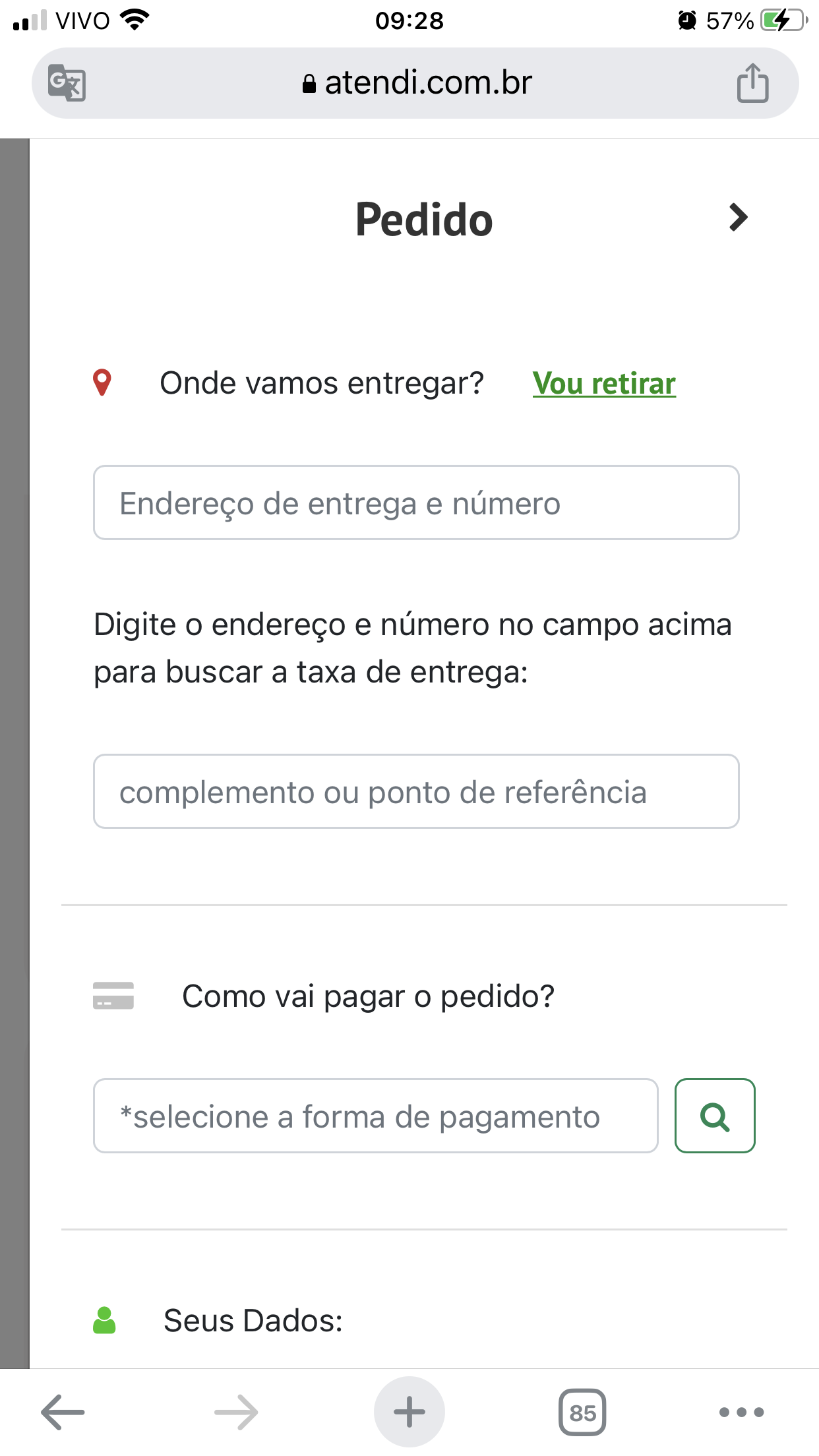Open a new browser tab
This screenshot has width=819, height=1456.
[x=409, y=1412]
